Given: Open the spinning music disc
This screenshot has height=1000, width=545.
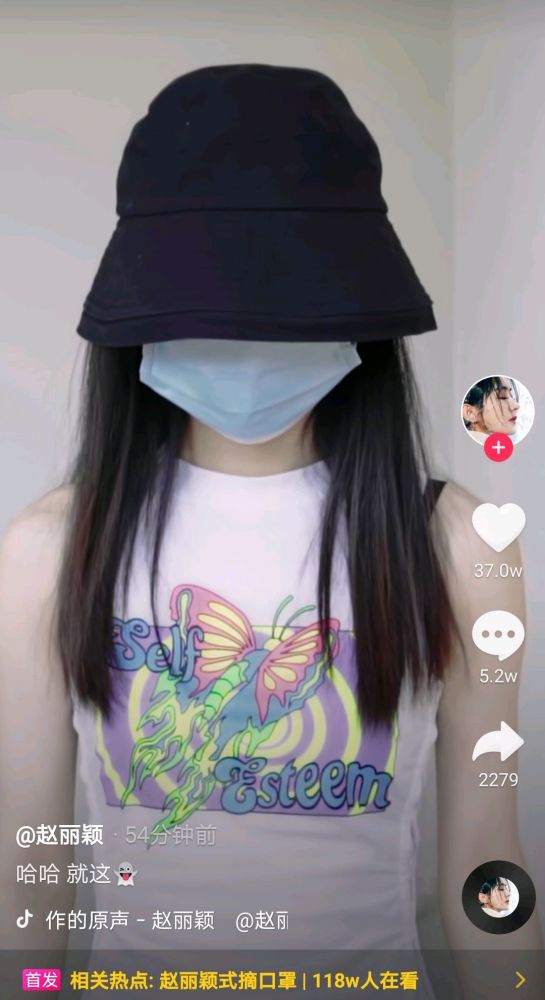Looking at the screenshot, I should tap(498, 897).
